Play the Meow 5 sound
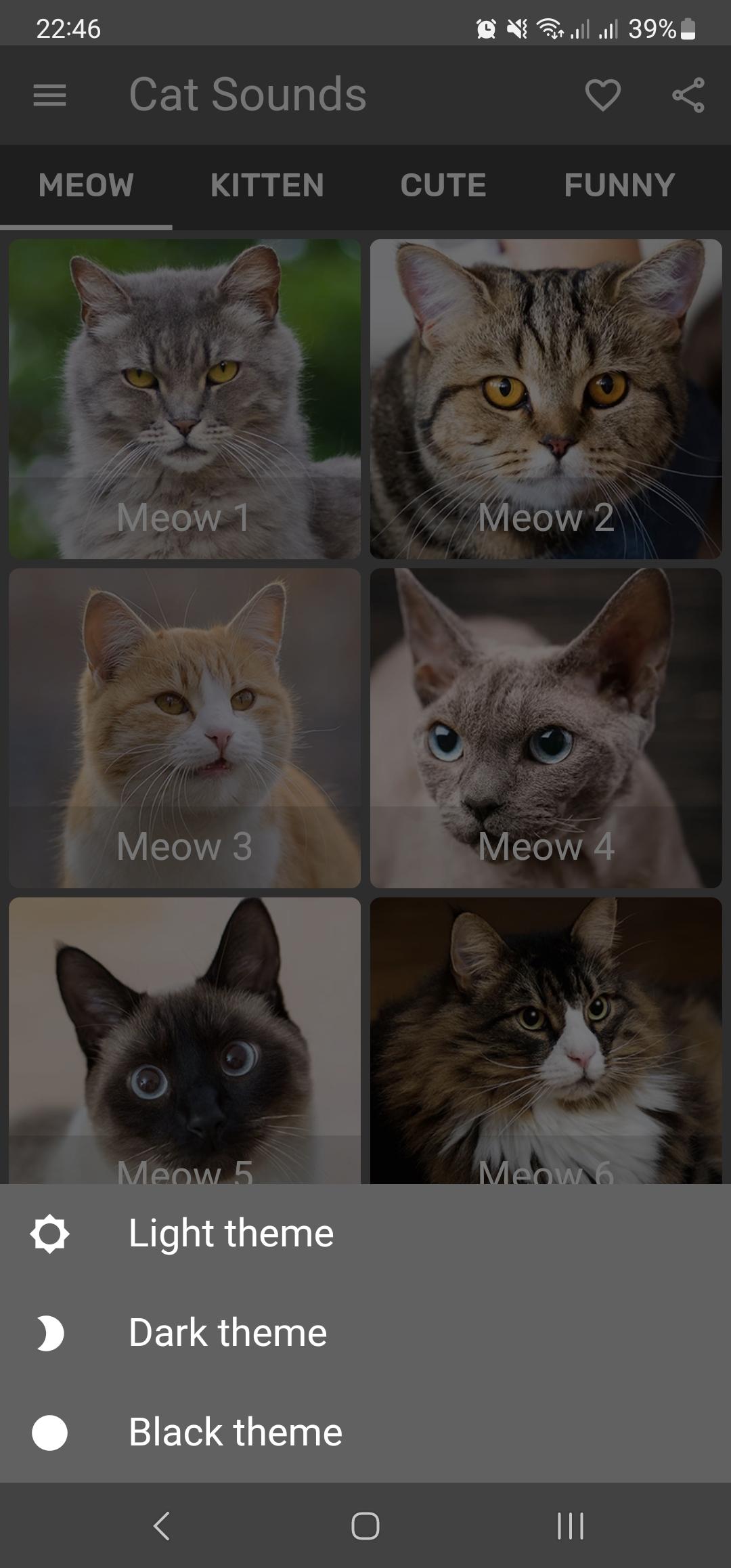 tap(185, 1041)
